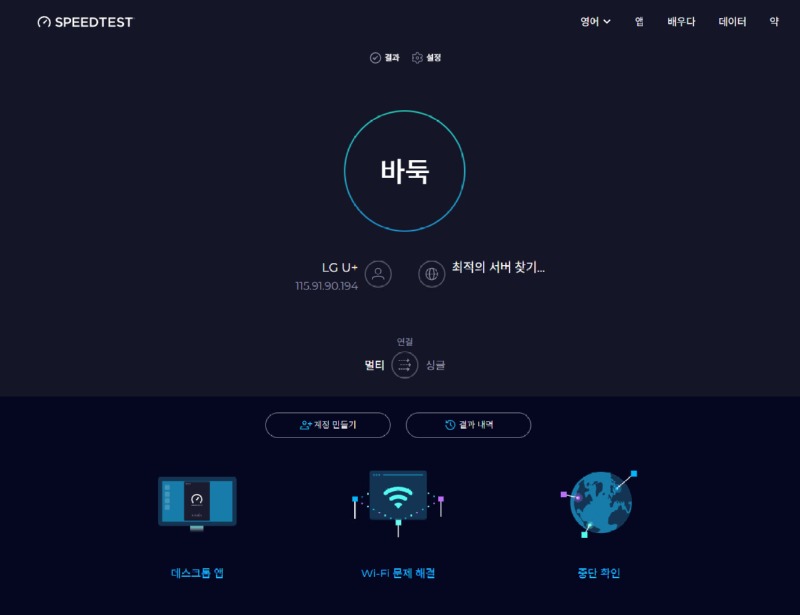800x615 pixels.
Task: Toggle the 멀티/싱글 connection switch
Action: tap(405, 365)
